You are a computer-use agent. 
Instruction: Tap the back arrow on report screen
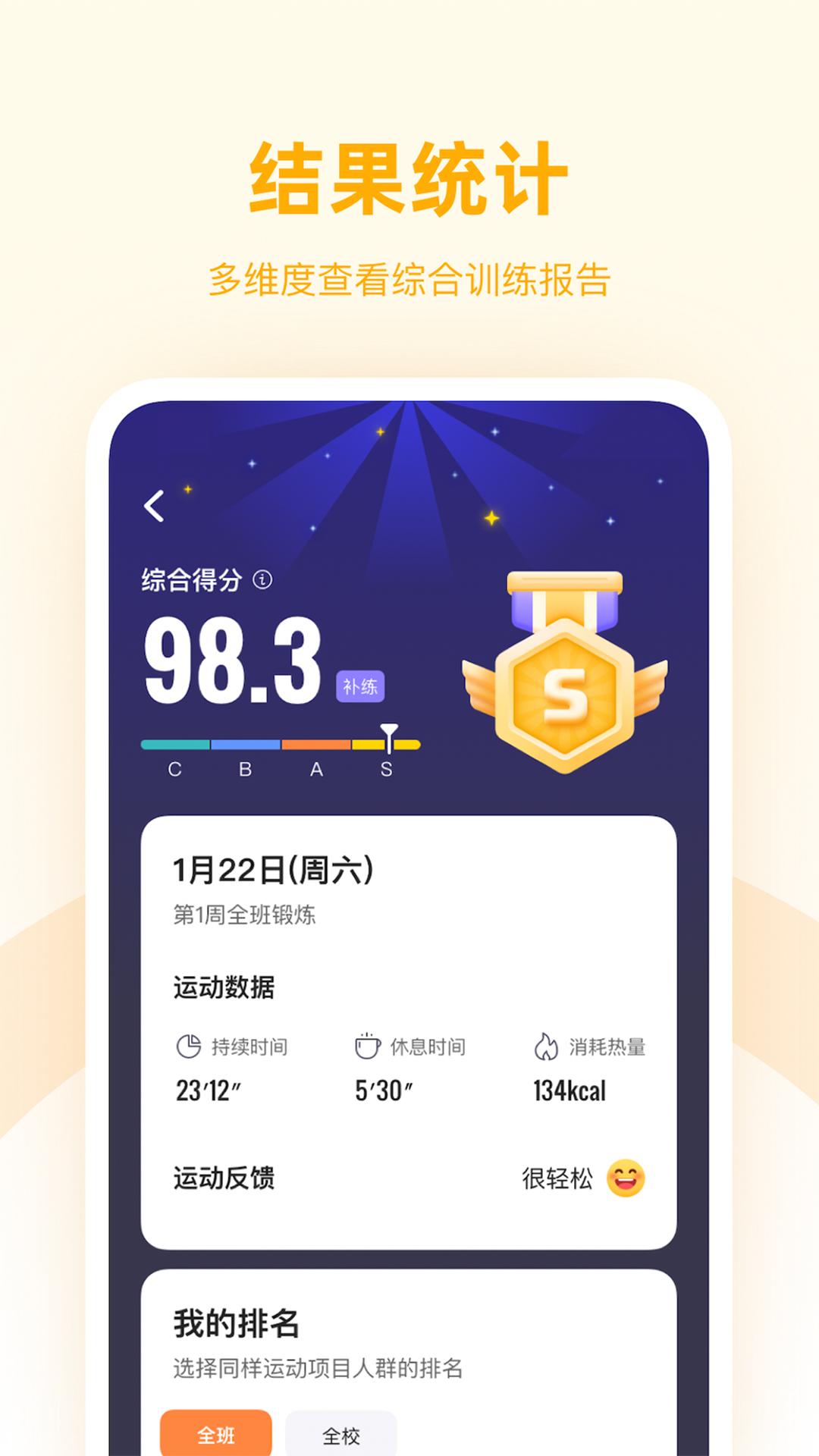[153, 507]
